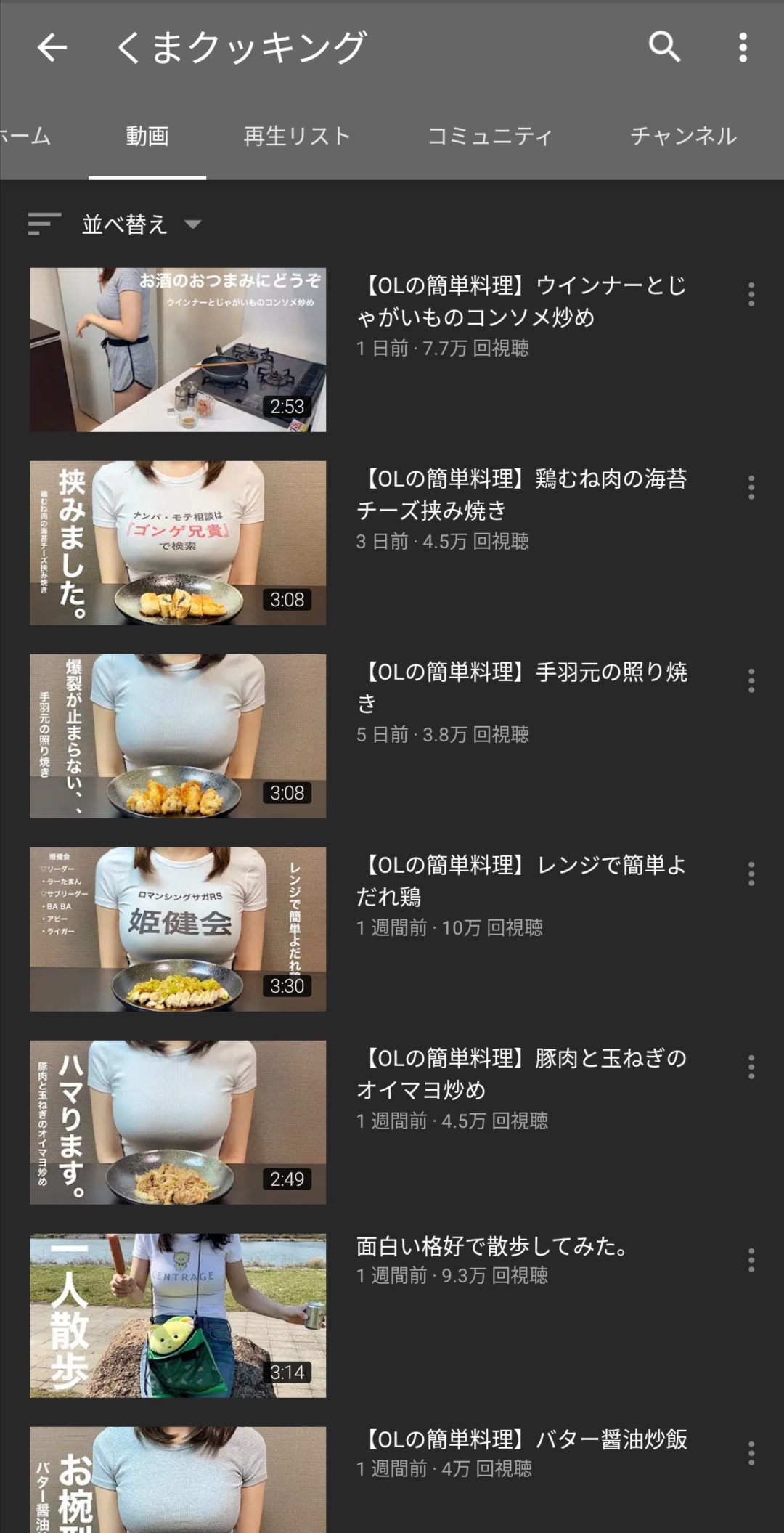Screen dimensions: 784x1533
Task: Open options for ウインナーとじゃがいものコンソメ炒め video
Action: click(751, 294)
